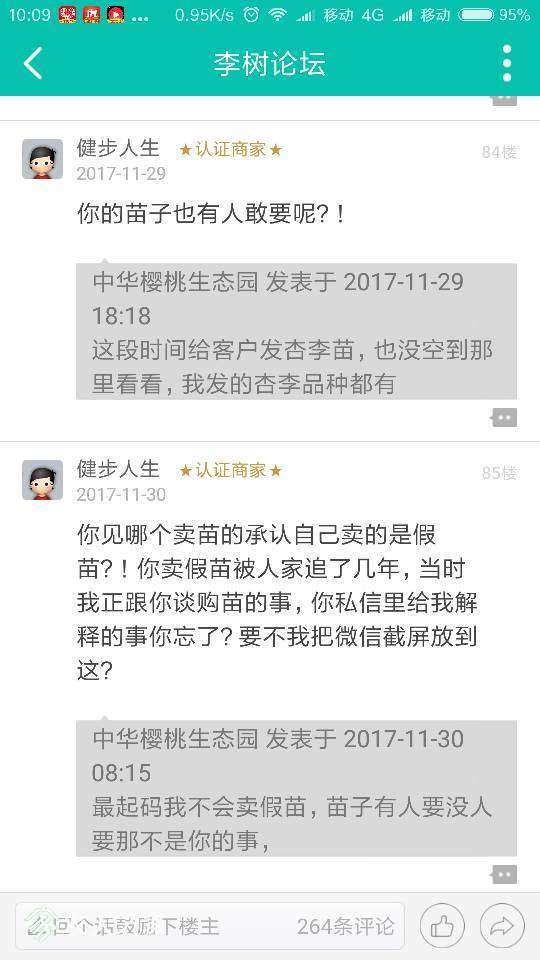This screenshot has width=540, height=960.
Task: Open the three-dot overflow menu
Action: (506, 63)
